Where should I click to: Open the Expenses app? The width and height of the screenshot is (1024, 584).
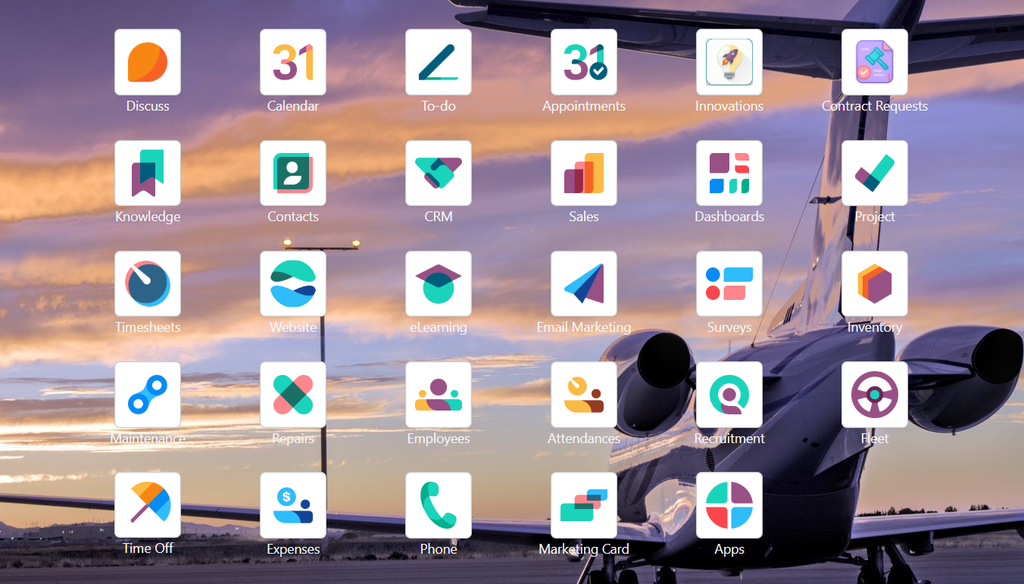(x=293, y=506)
